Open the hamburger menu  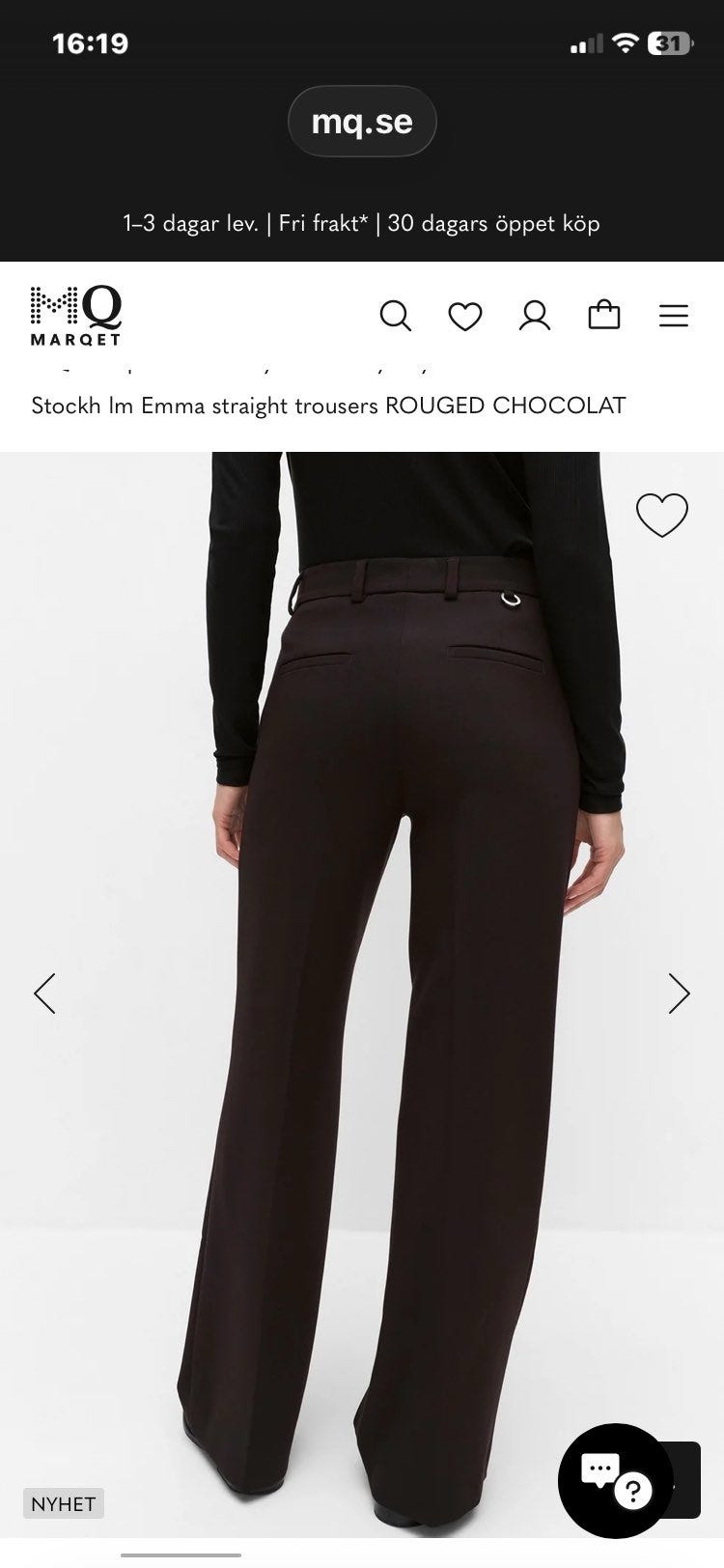[x=674, y=316]
